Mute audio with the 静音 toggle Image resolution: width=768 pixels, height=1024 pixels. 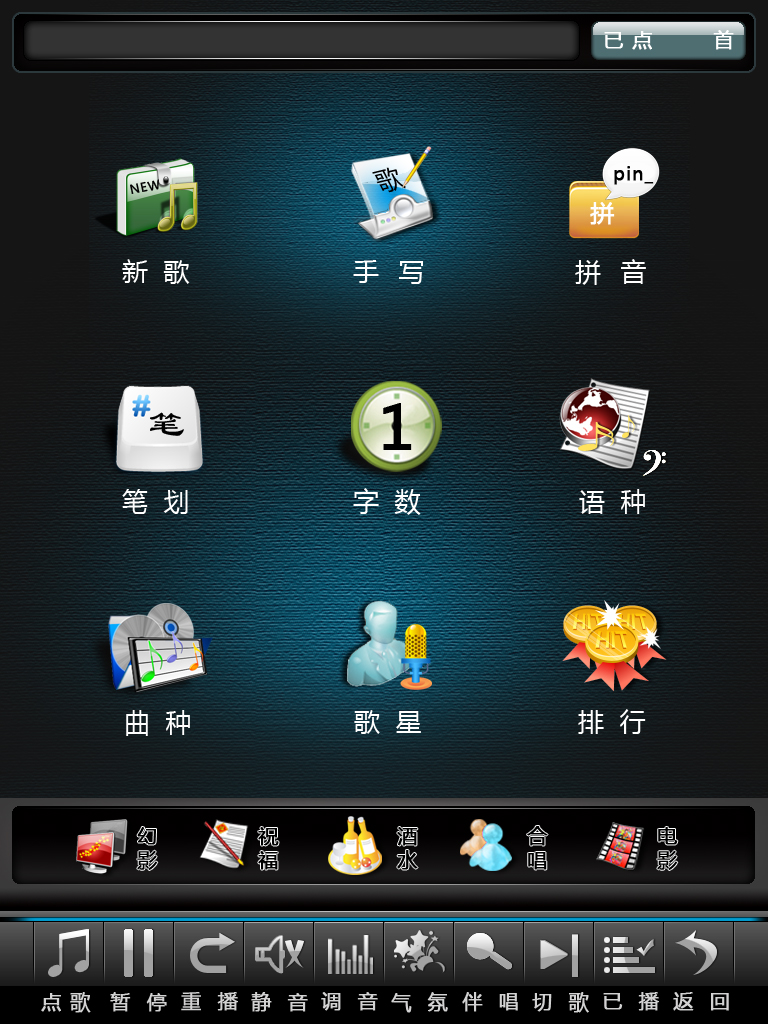tap(278, 952)
